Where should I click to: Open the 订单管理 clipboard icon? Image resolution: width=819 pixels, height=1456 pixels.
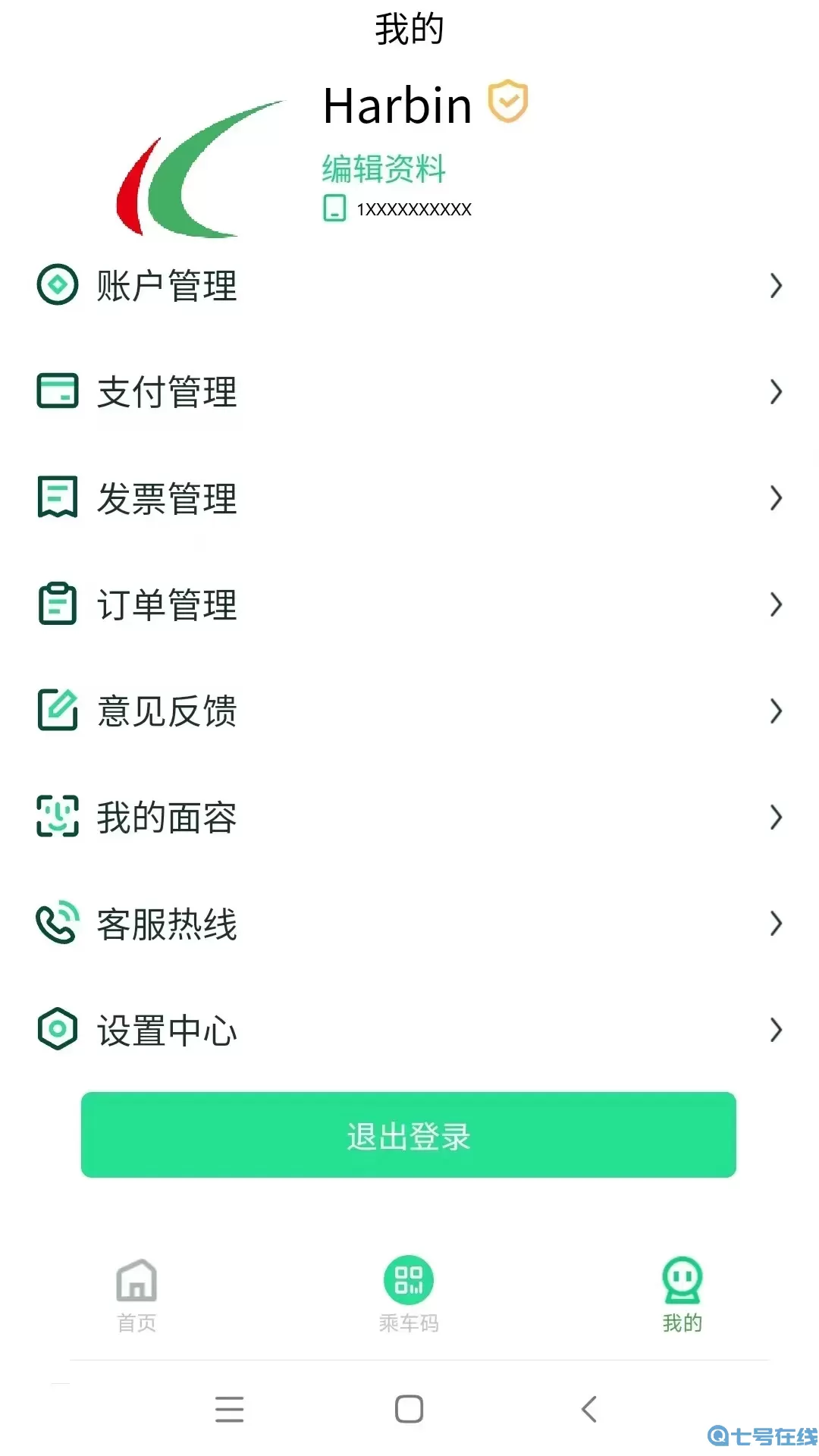pyautogui.click(x=57, y=604)
